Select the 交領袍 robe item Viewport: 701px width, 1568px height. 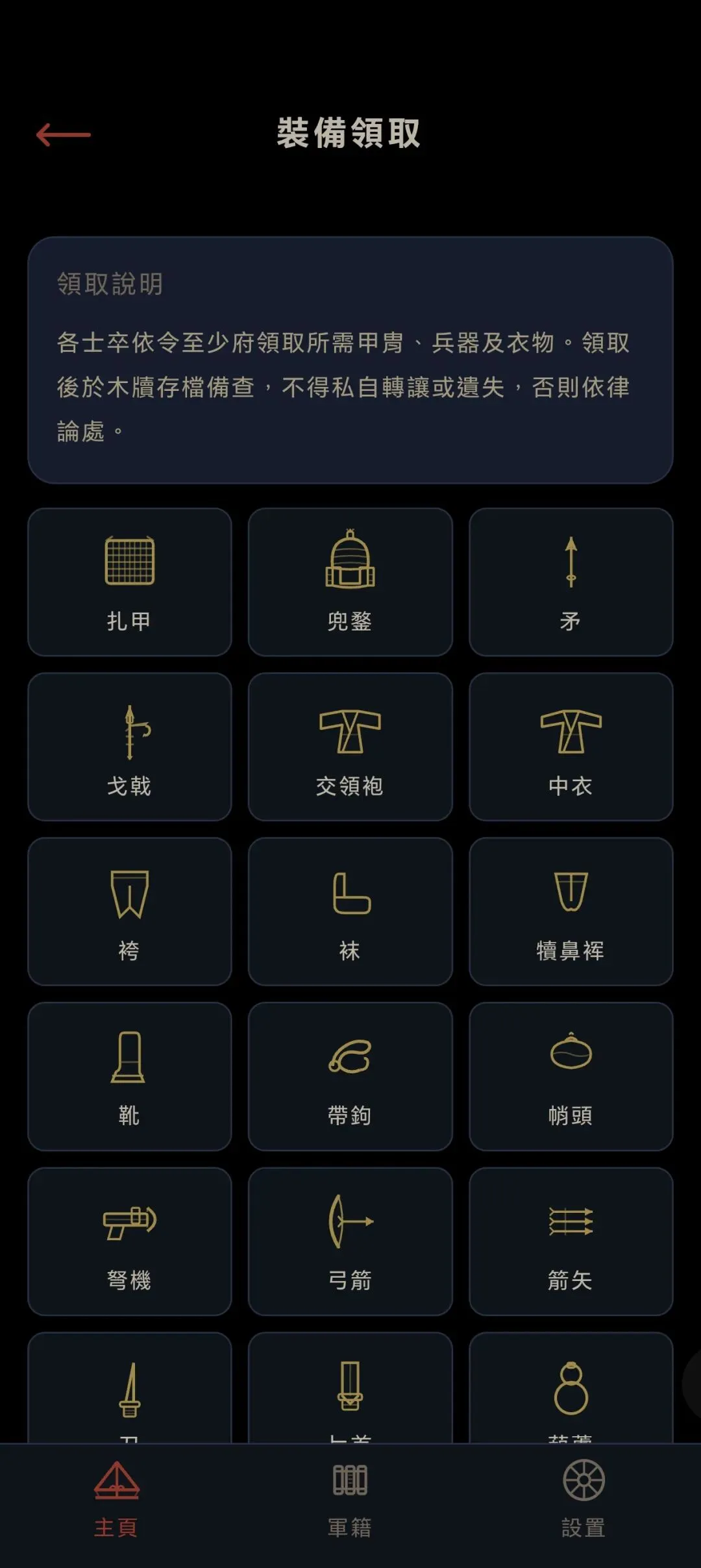tap(350, 747)
